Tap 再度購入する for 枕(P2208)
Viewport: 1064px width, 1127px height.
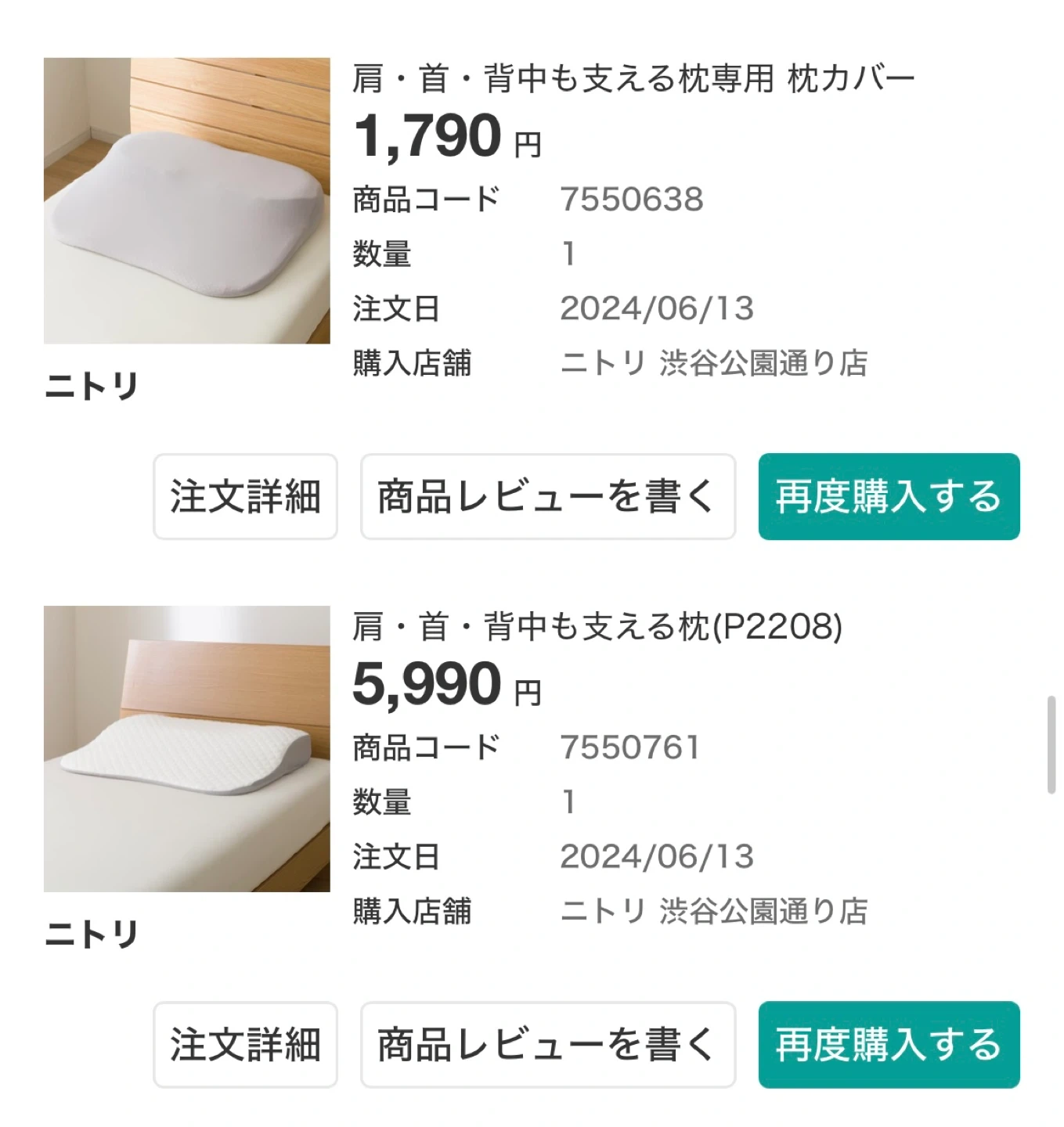pyautogui.click(x=889, y=1045)
